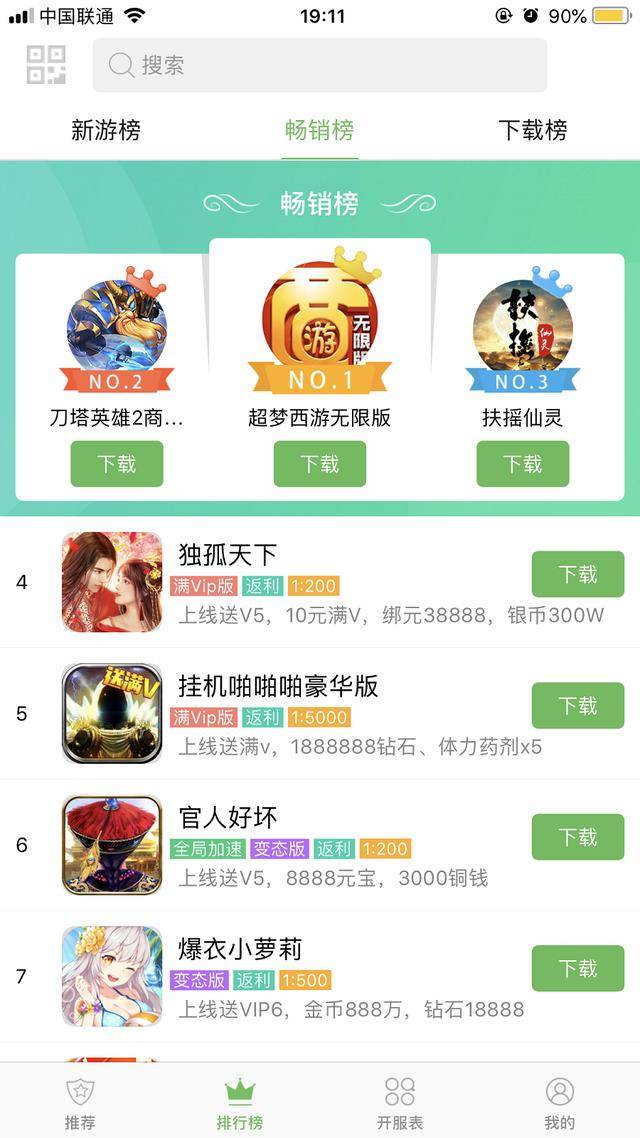Tap the 搜索 search field

(320, 65)
